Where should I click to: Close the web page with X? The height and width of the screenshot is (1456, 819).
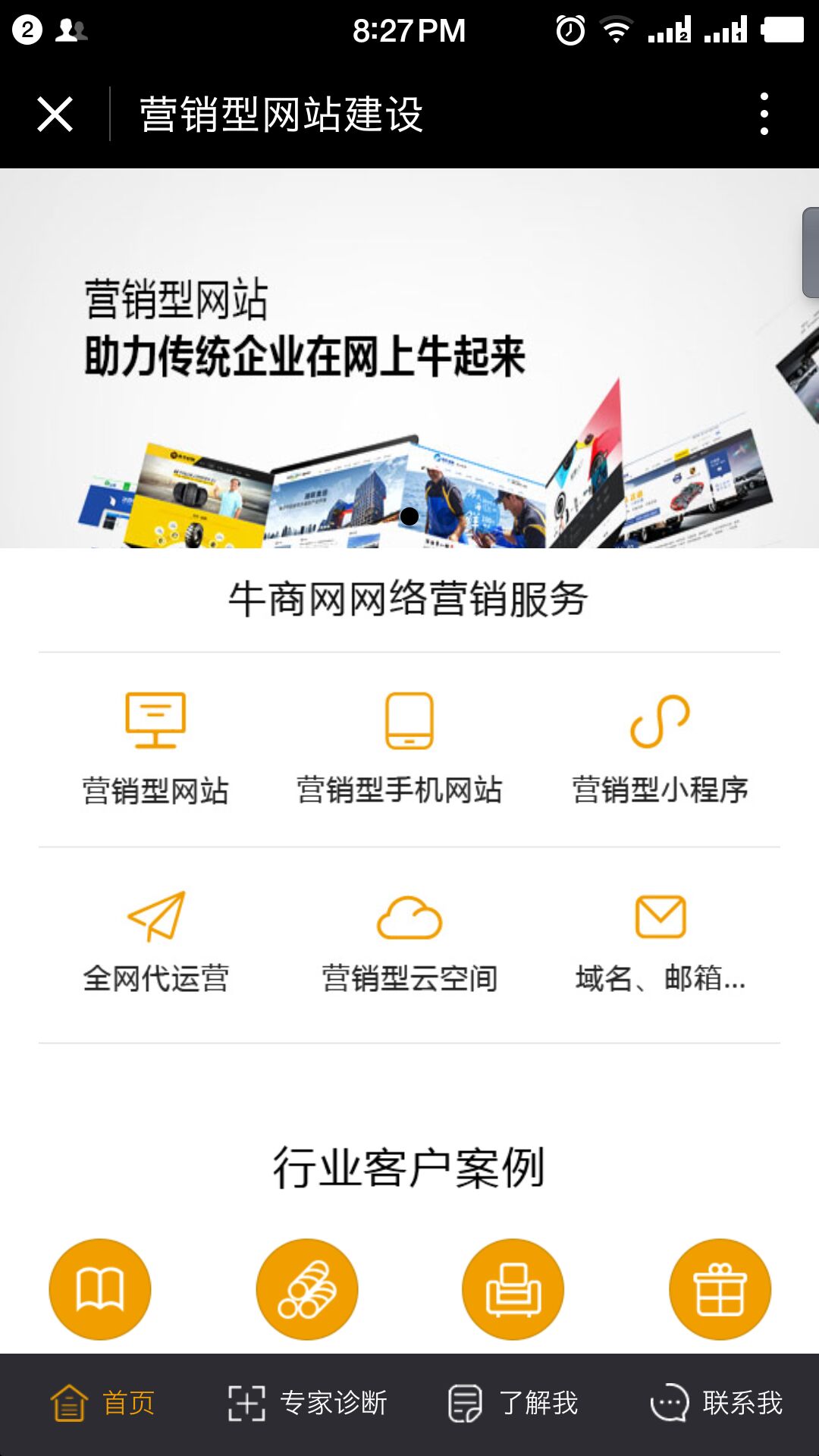pyautogui.click(x=55, y=115)
